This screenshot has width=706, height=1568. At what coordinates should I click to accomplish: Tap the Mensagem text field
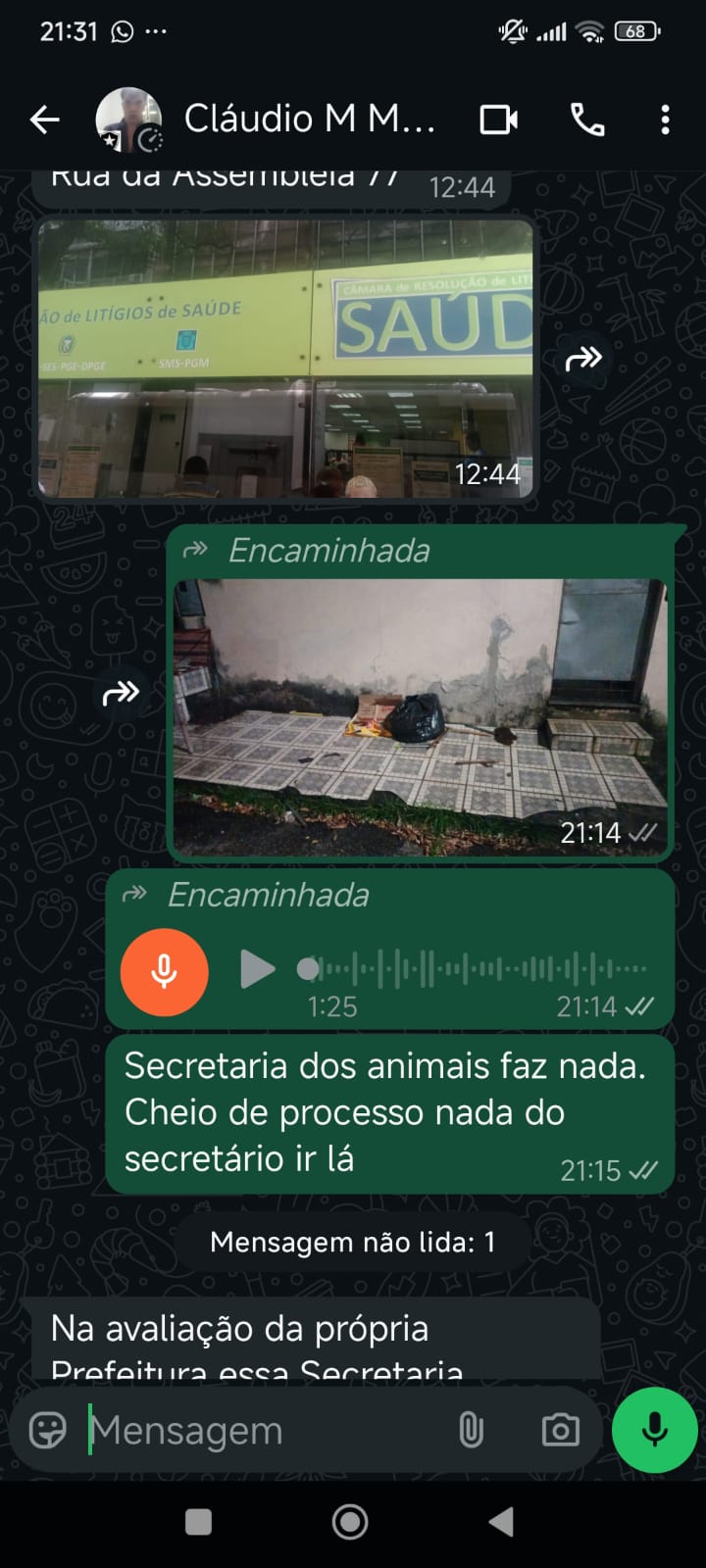pyautogui.click(x=265, y=1431)
